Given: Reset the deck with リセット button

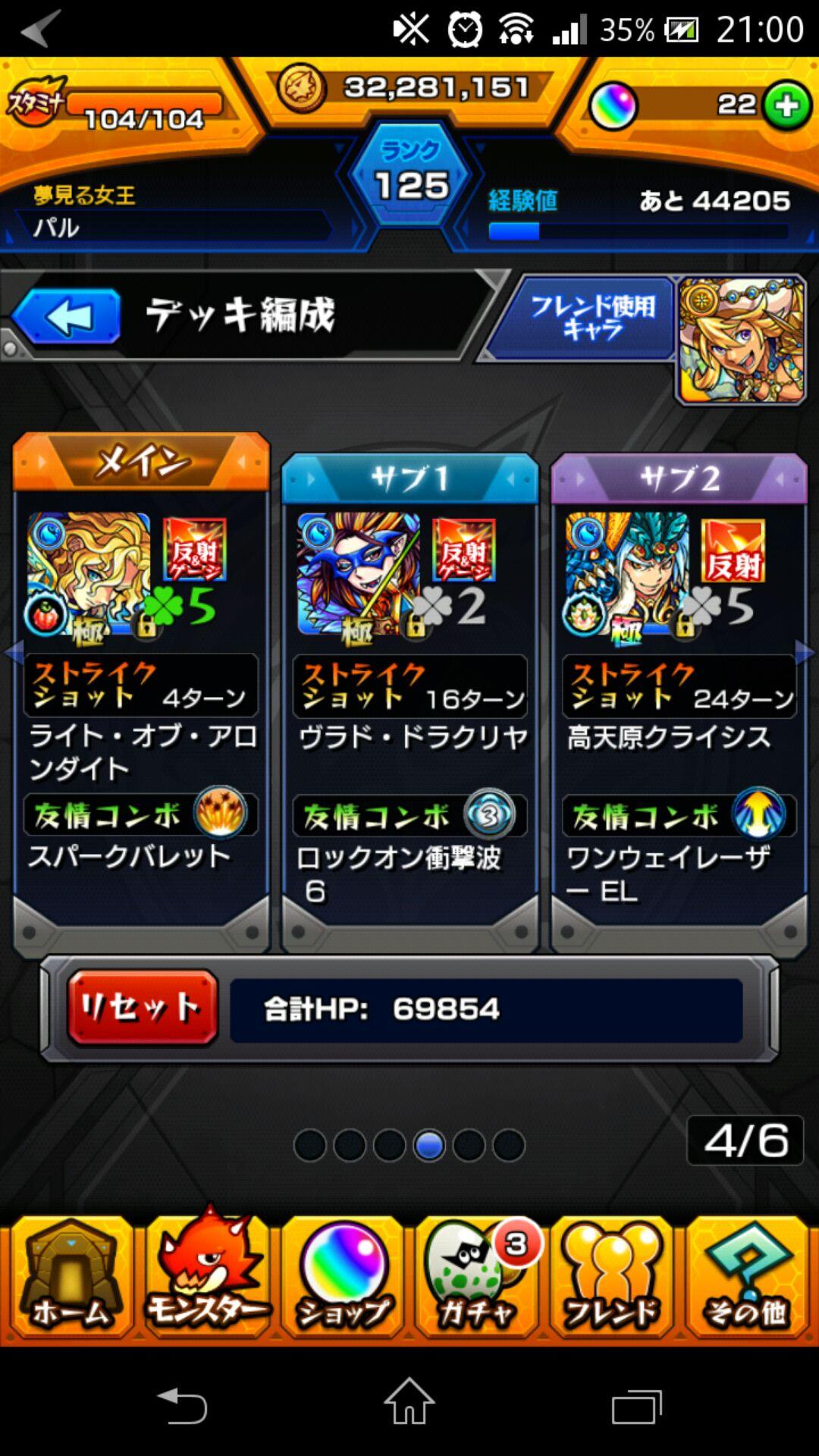Looking at the screenshot, I should [x=143, y=1008].
